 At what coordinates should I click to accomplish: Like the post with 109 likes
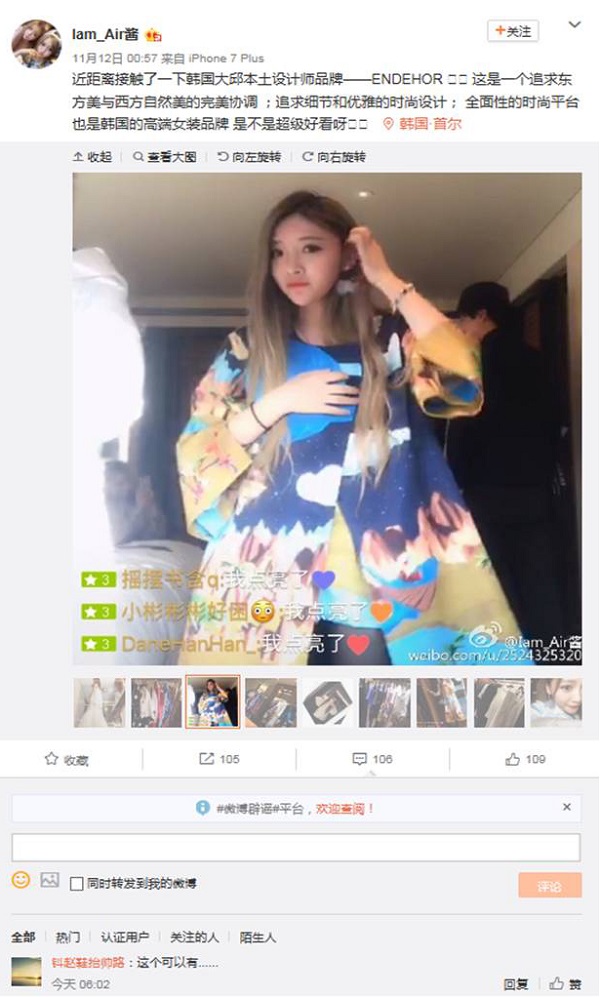pos(525,760)
